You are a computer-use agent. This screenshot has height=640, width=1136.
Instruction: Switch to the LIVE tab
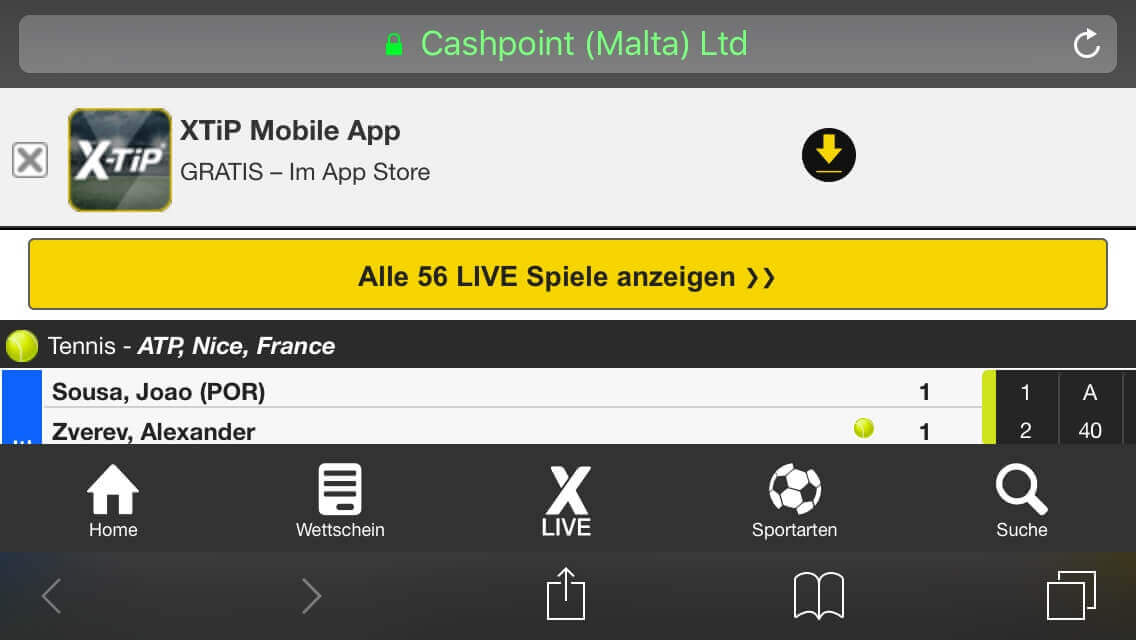567,502
